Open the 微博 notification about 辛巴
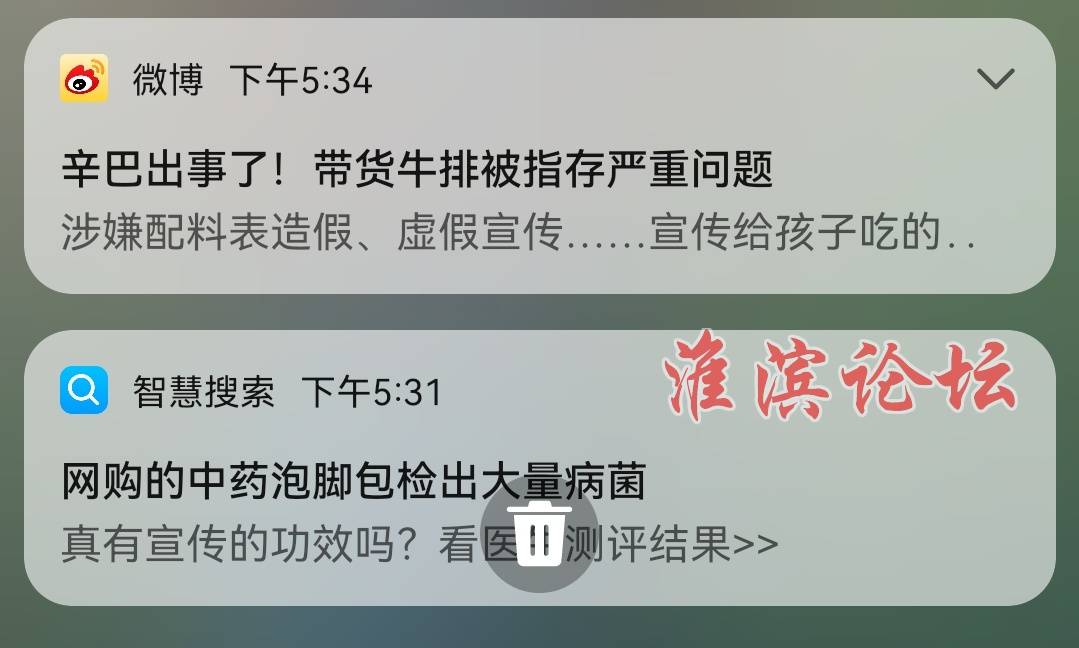 click(417, 171)
